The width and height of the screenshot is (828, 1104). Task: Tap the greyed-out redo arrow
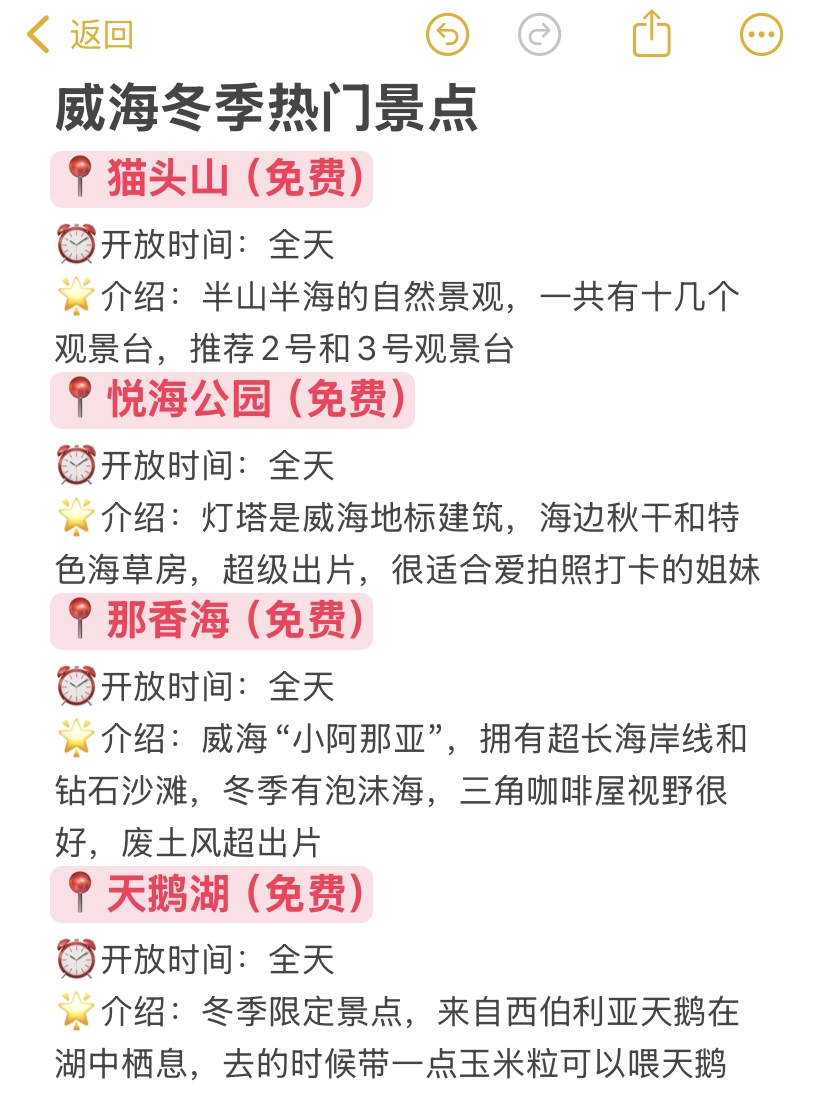pos(539,34)
